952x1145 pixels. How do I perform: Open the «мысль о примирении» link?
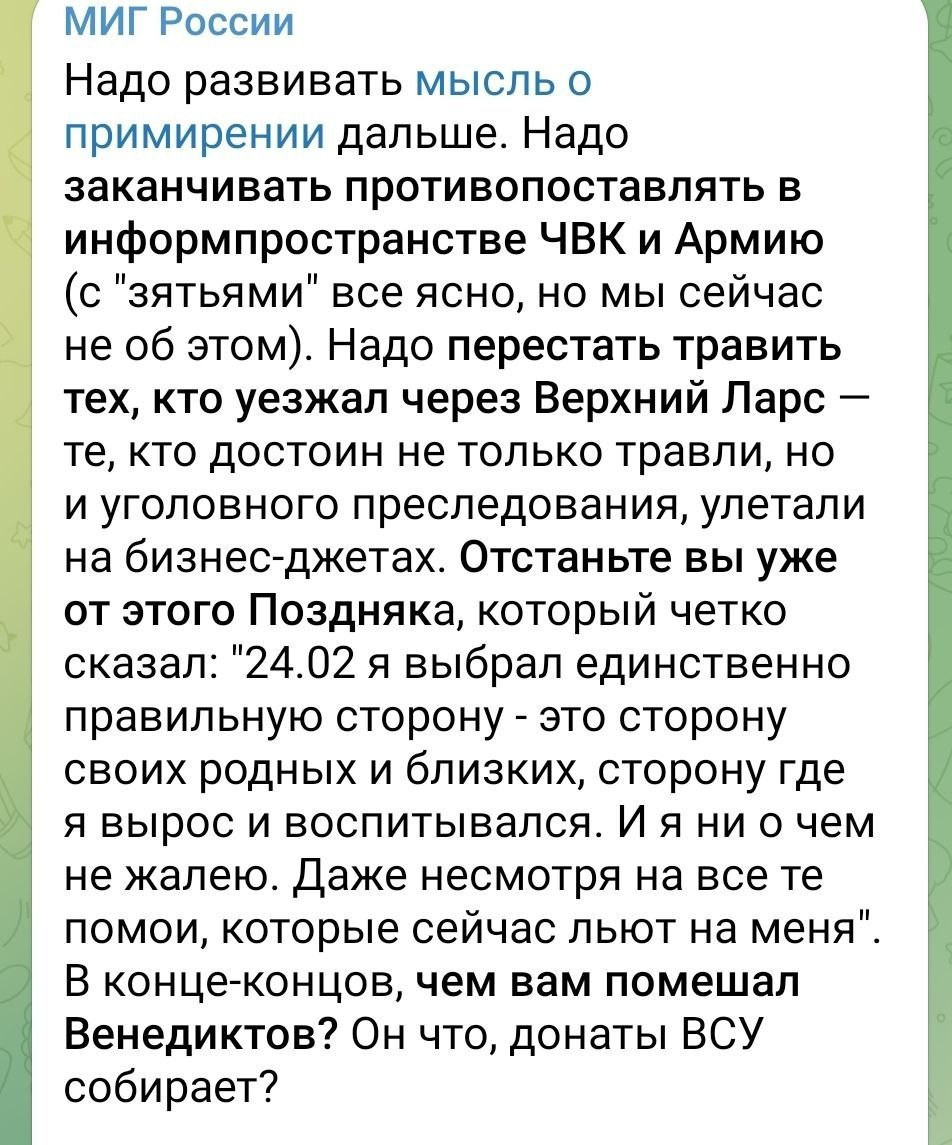point(500,82)
